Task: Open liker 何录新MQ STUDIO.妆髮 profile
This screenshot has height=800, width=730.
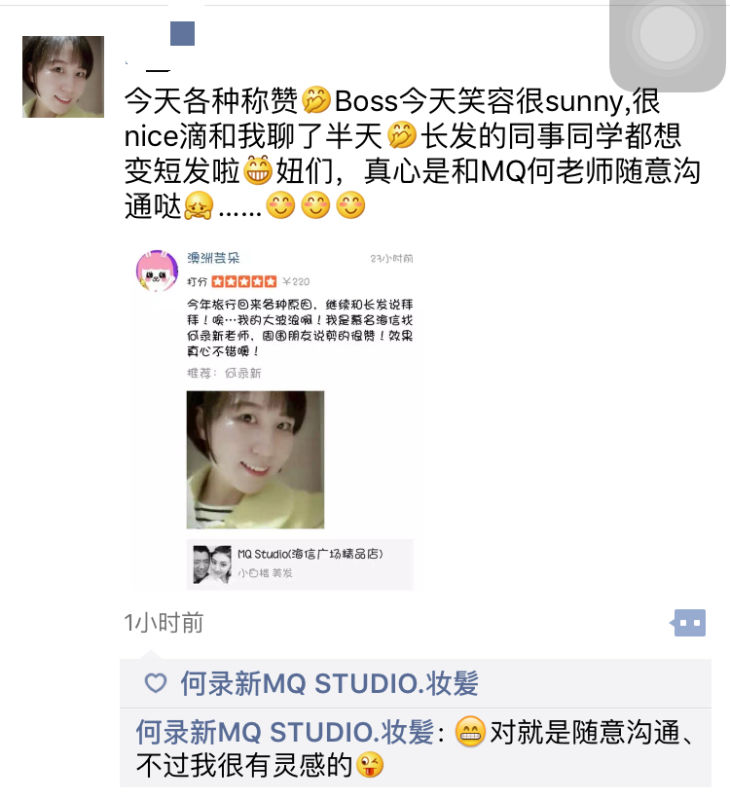Action: tap(329, 684)
